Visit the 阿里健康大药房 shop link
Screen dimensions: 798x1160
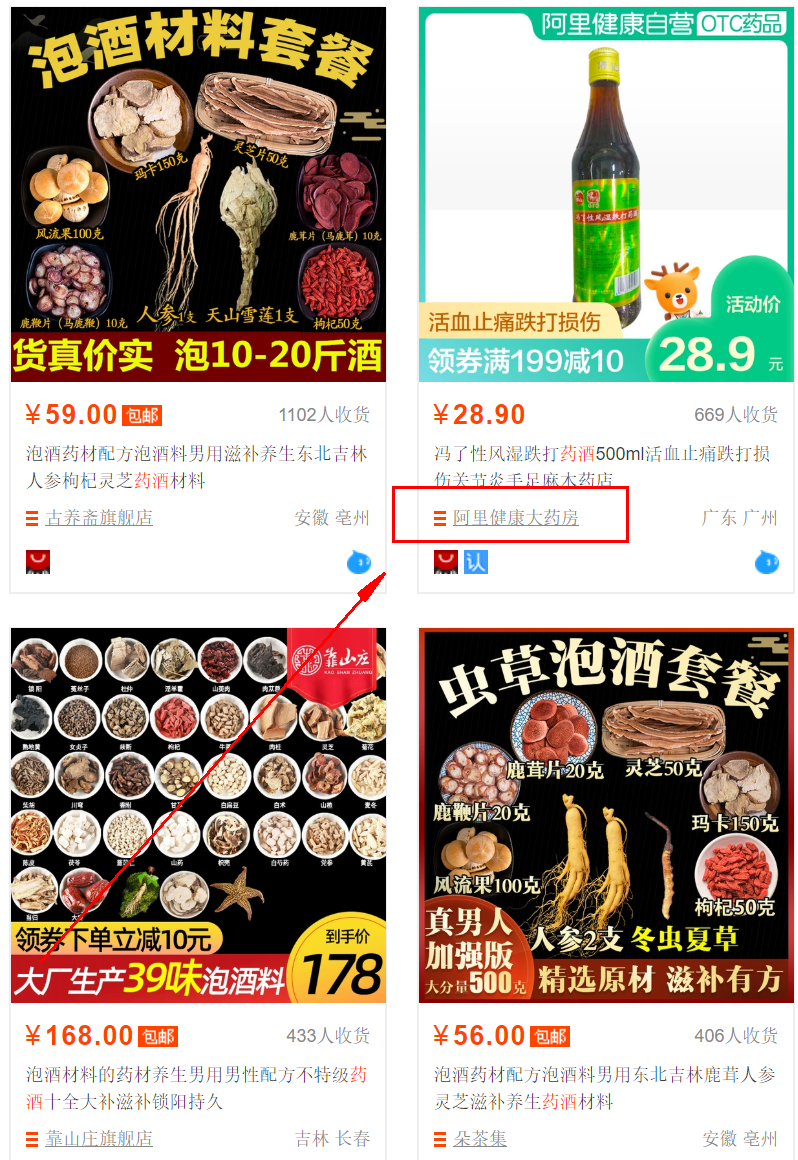click(x=515, y=518)
